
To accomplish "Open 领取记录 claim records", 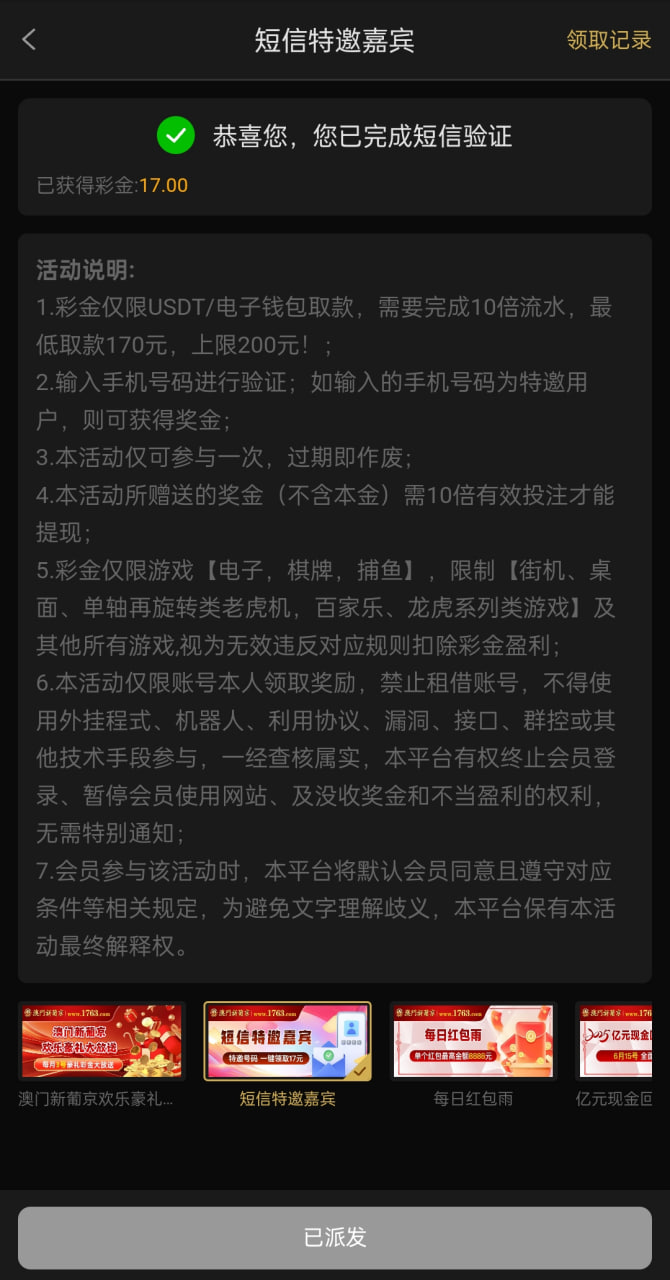I will (x=608, y=40).
